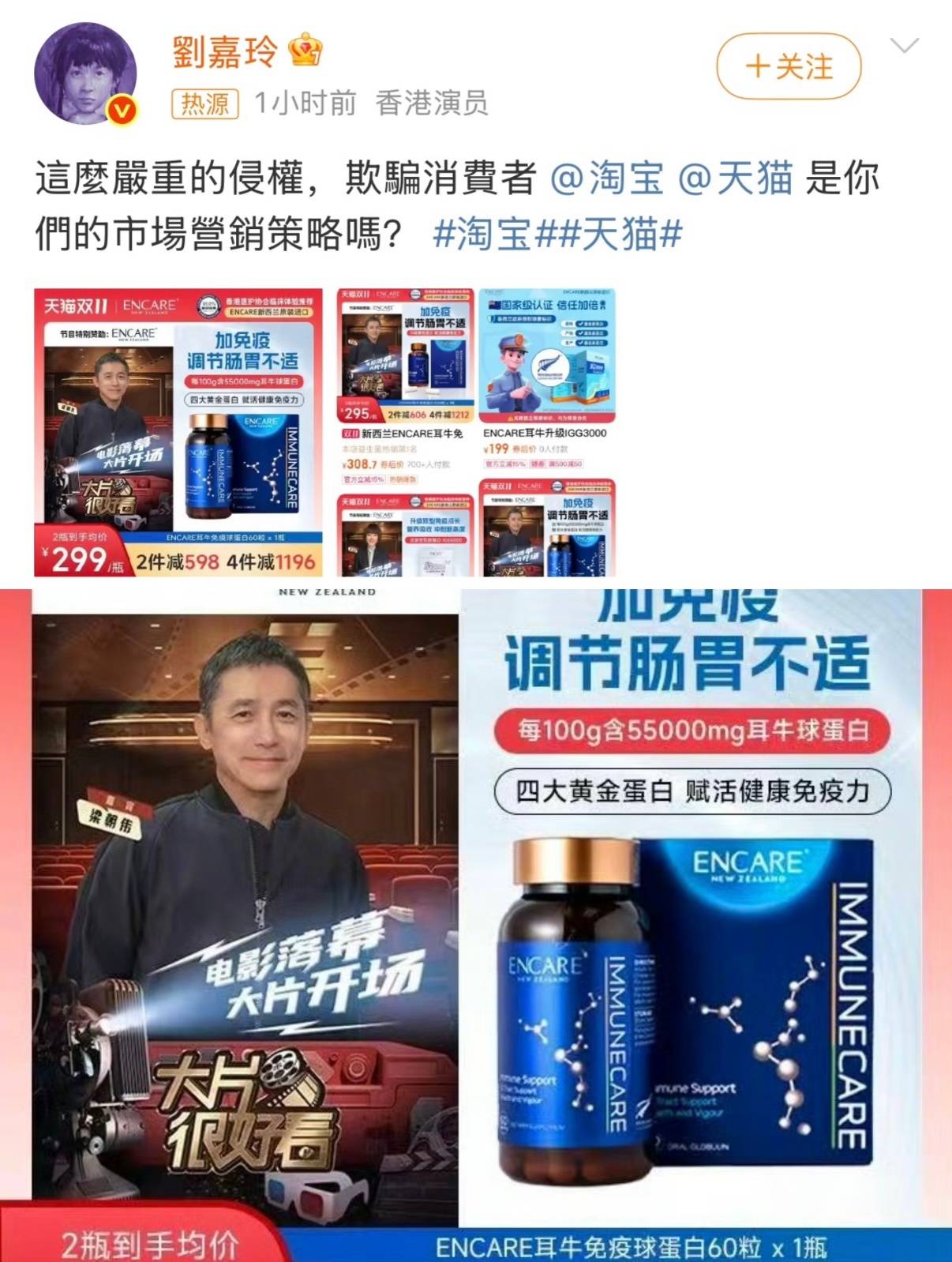Expand the post options chevron
Screen dimensions: 952x1262
point(904,46)
